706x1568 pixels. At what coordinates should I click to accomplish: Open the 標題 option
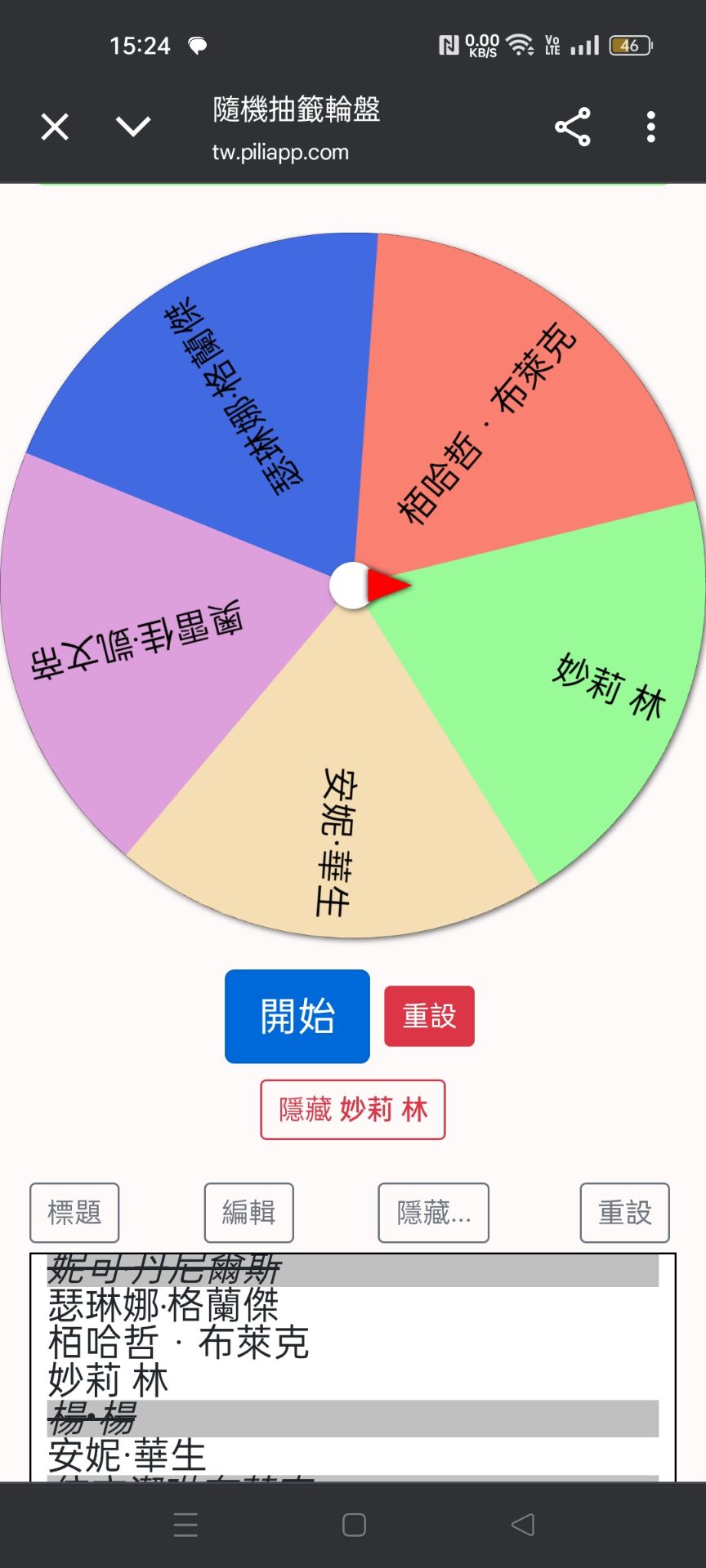tap(74, 1213)
